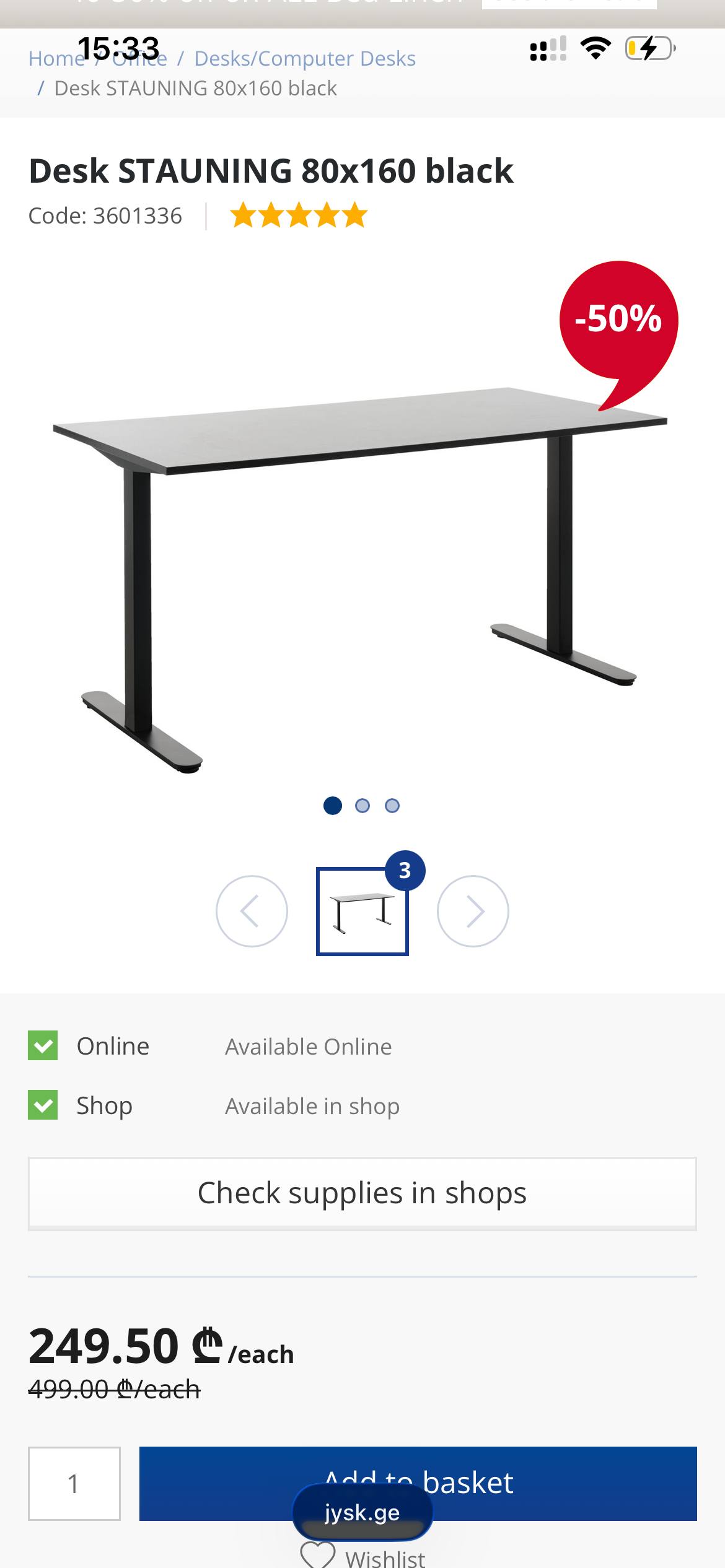Jump to the second image dot
This screenshot has width=725, height=1568.
coord(362,806)
